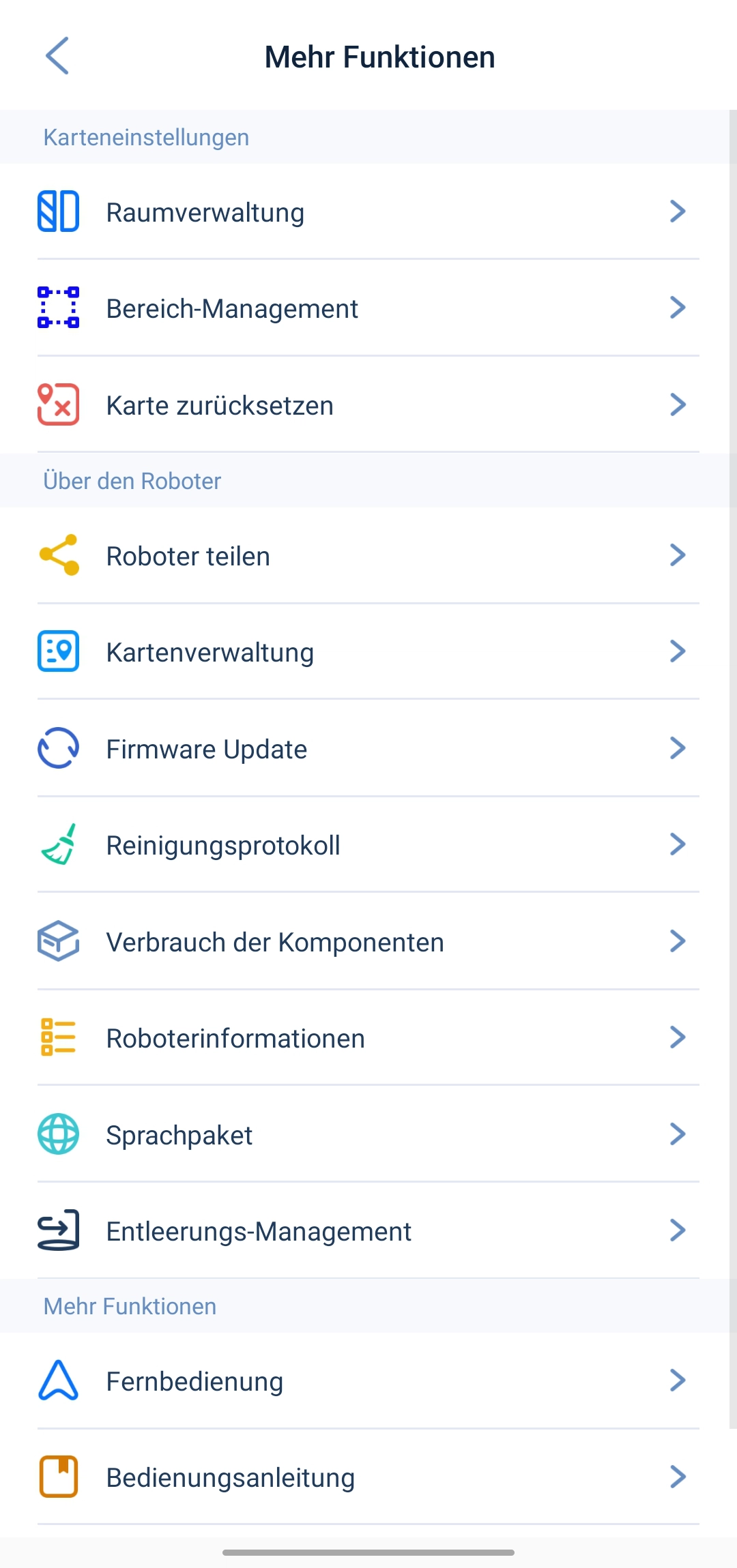Open Raumverwaltung settings
This screenshot has width=737, height=1568.
369,212
